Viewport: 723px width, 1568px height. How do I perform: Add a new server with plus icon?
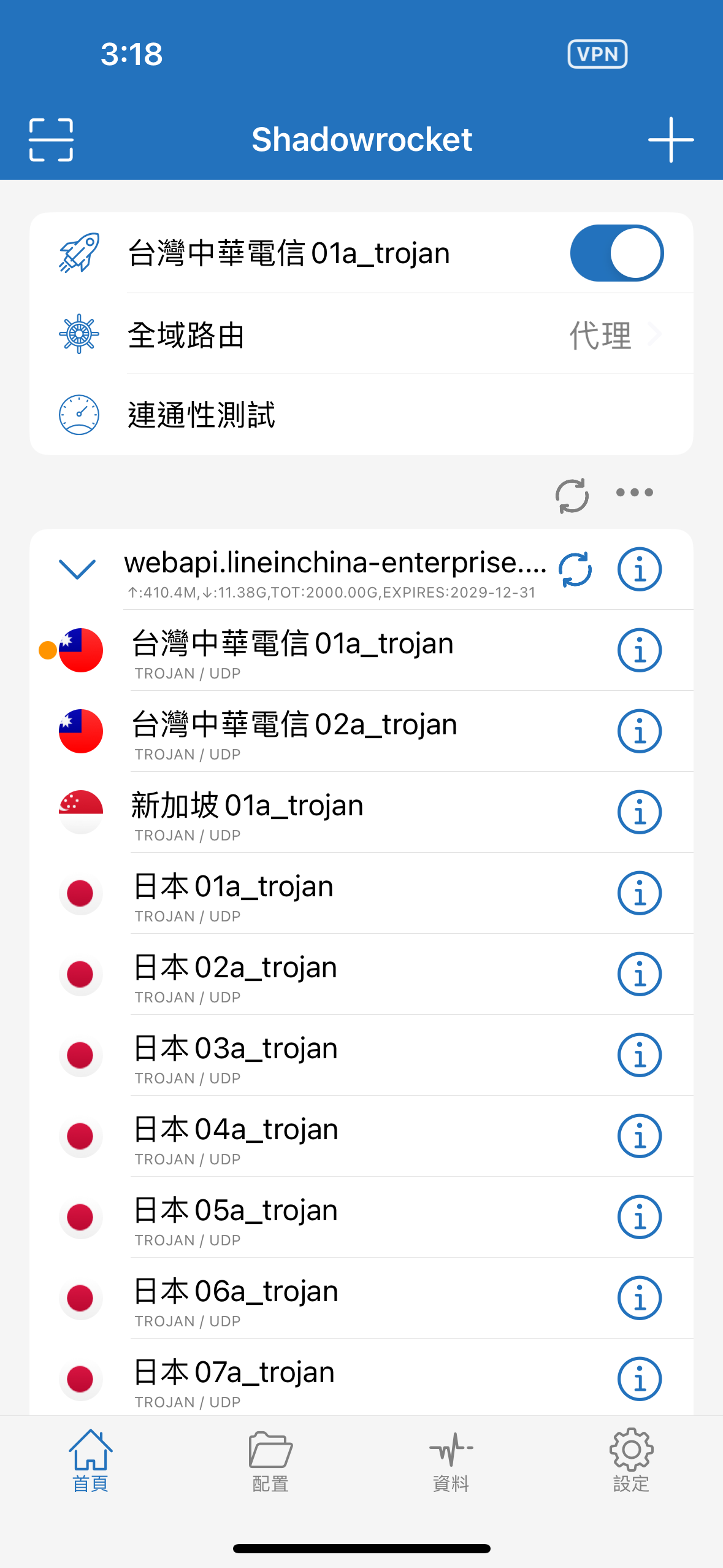[x=671, y=140]
